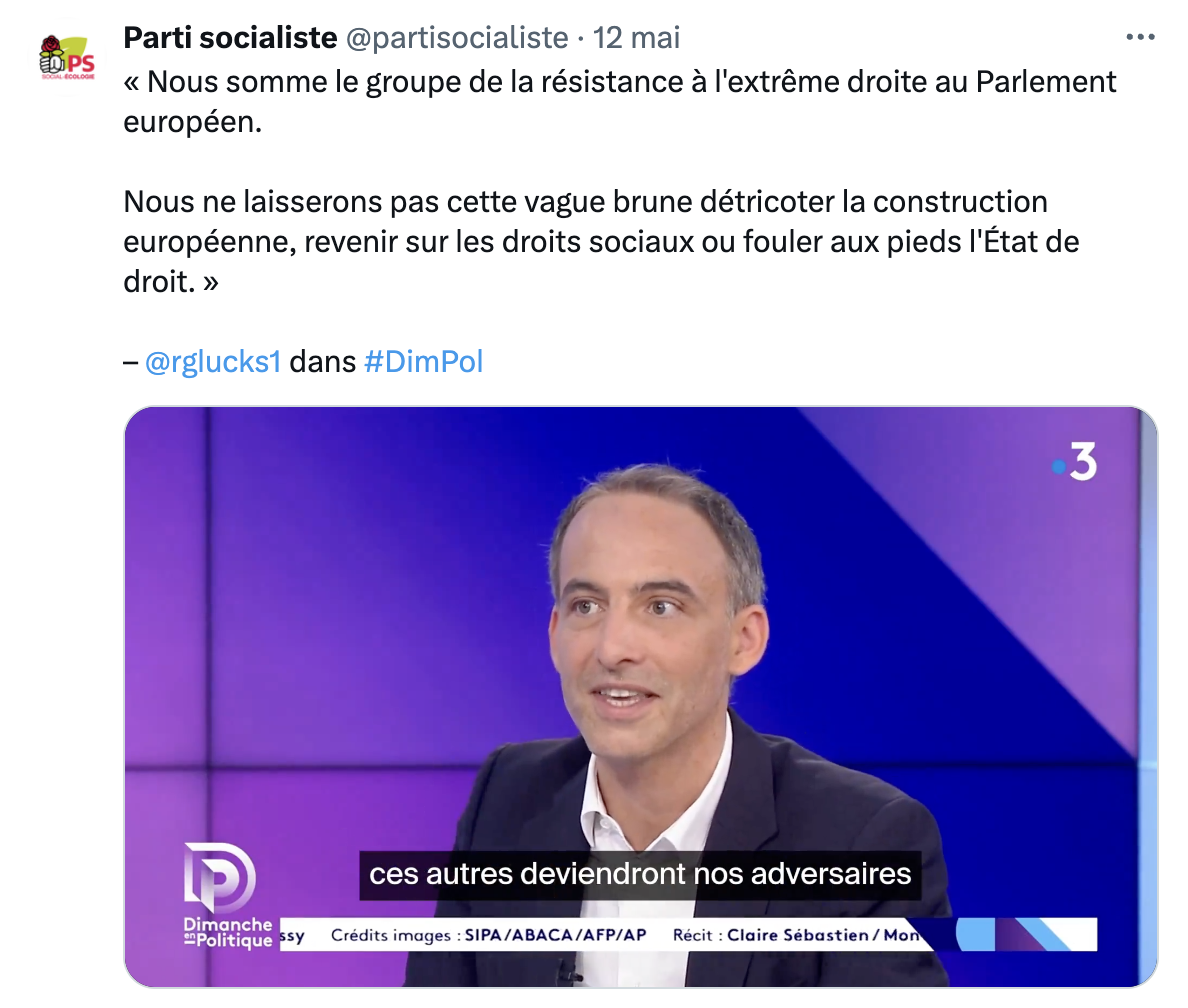Open the Parti socialiste account name
Viewport: 1188px width, 1008px height.
coord(229,38)
